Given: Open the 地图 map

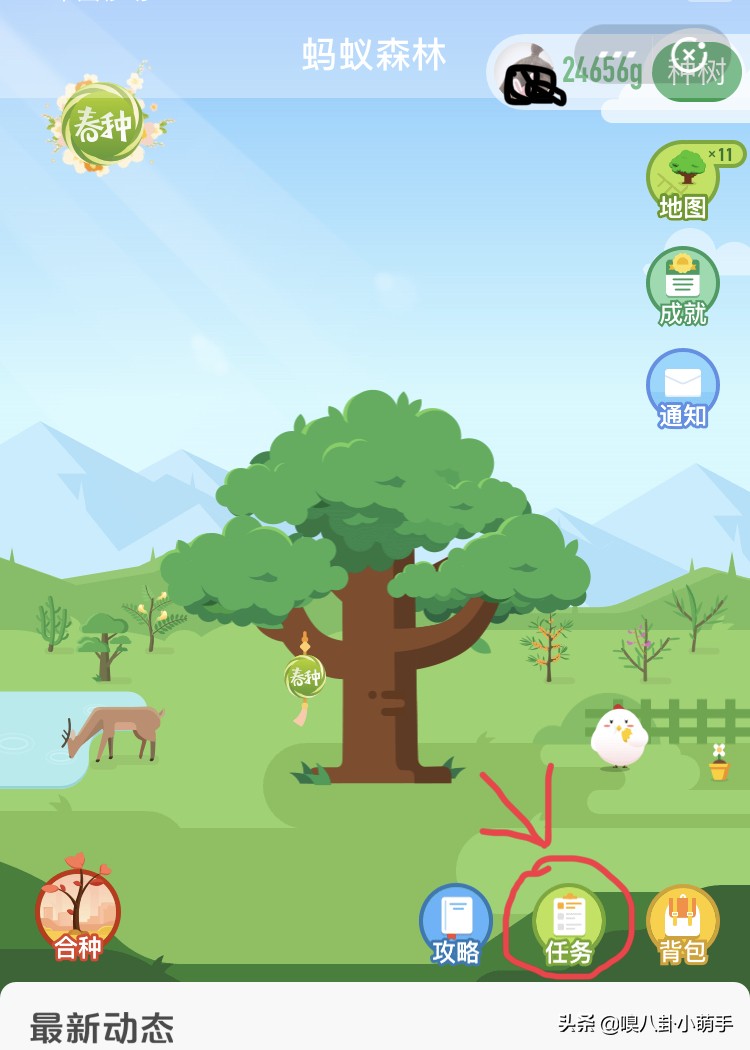Looking at the screenshot, I should pos(683,182).
